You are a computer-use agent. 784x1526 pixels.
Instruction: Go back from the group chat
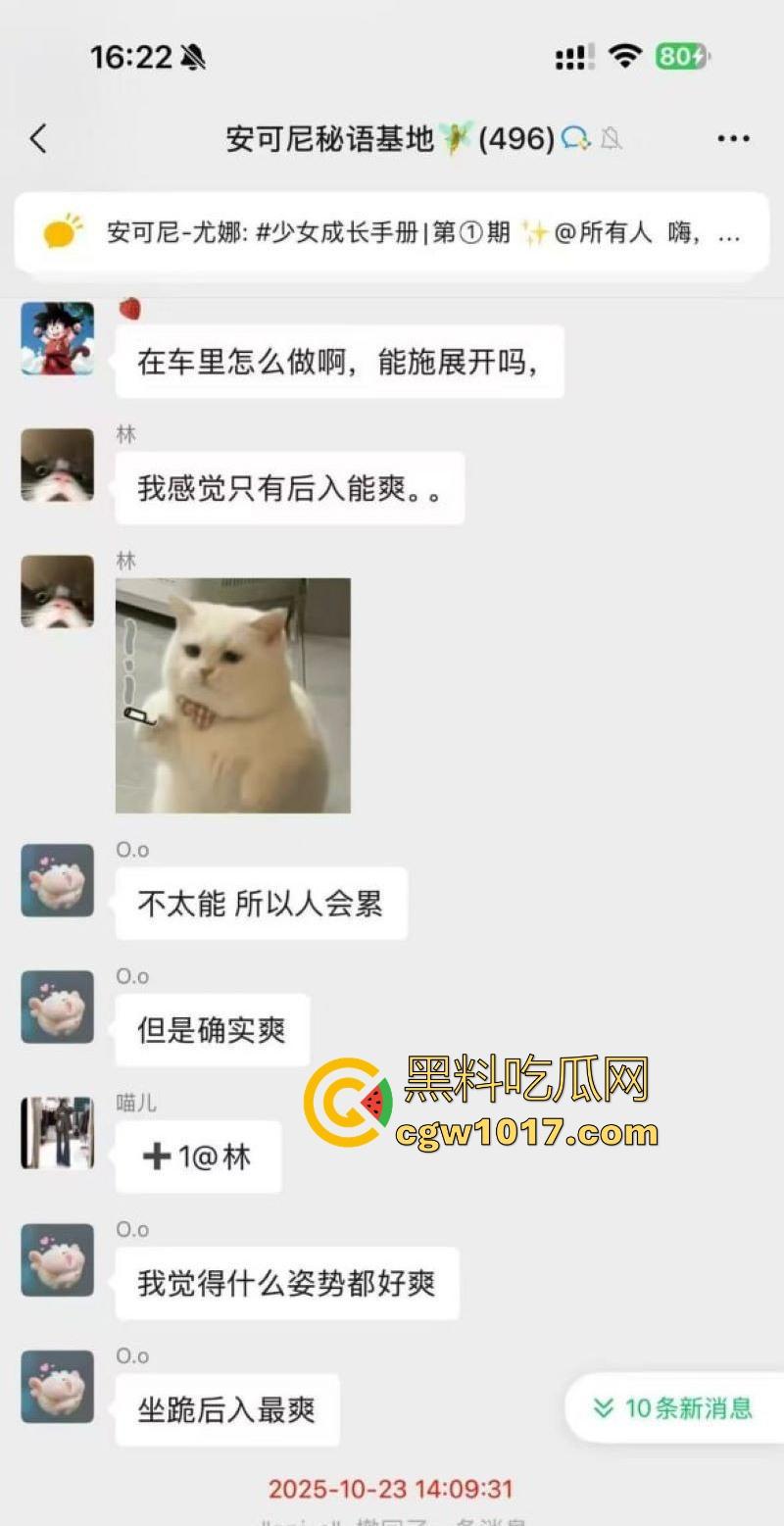(x=38, y=139)
